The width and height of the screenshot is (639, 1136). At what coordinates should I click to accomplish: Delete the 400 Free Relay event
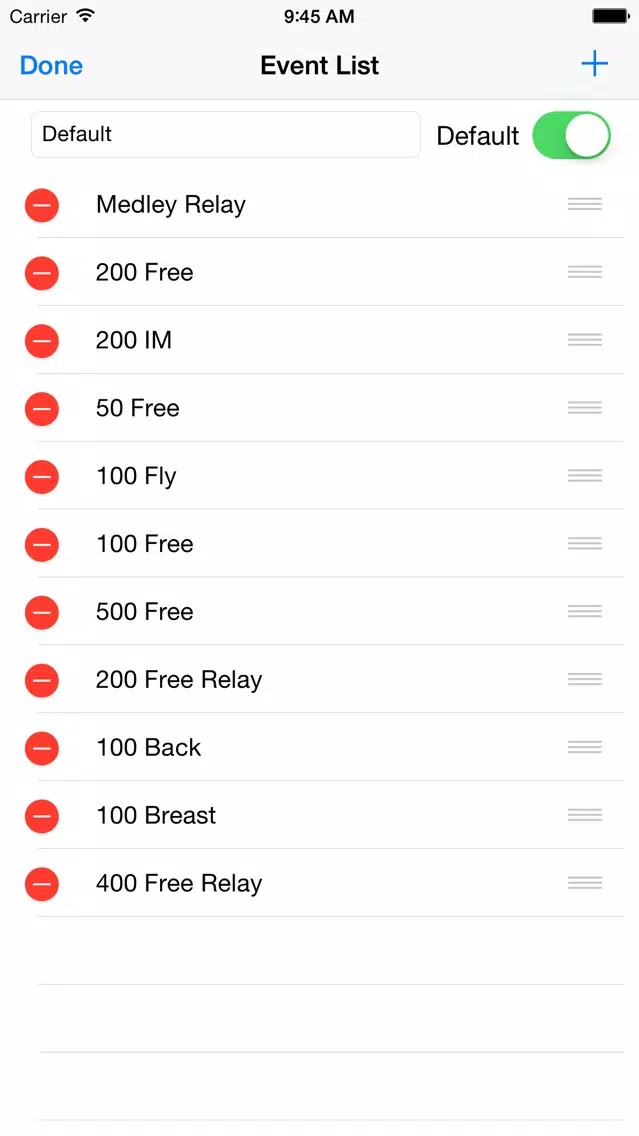click(42, 885)
